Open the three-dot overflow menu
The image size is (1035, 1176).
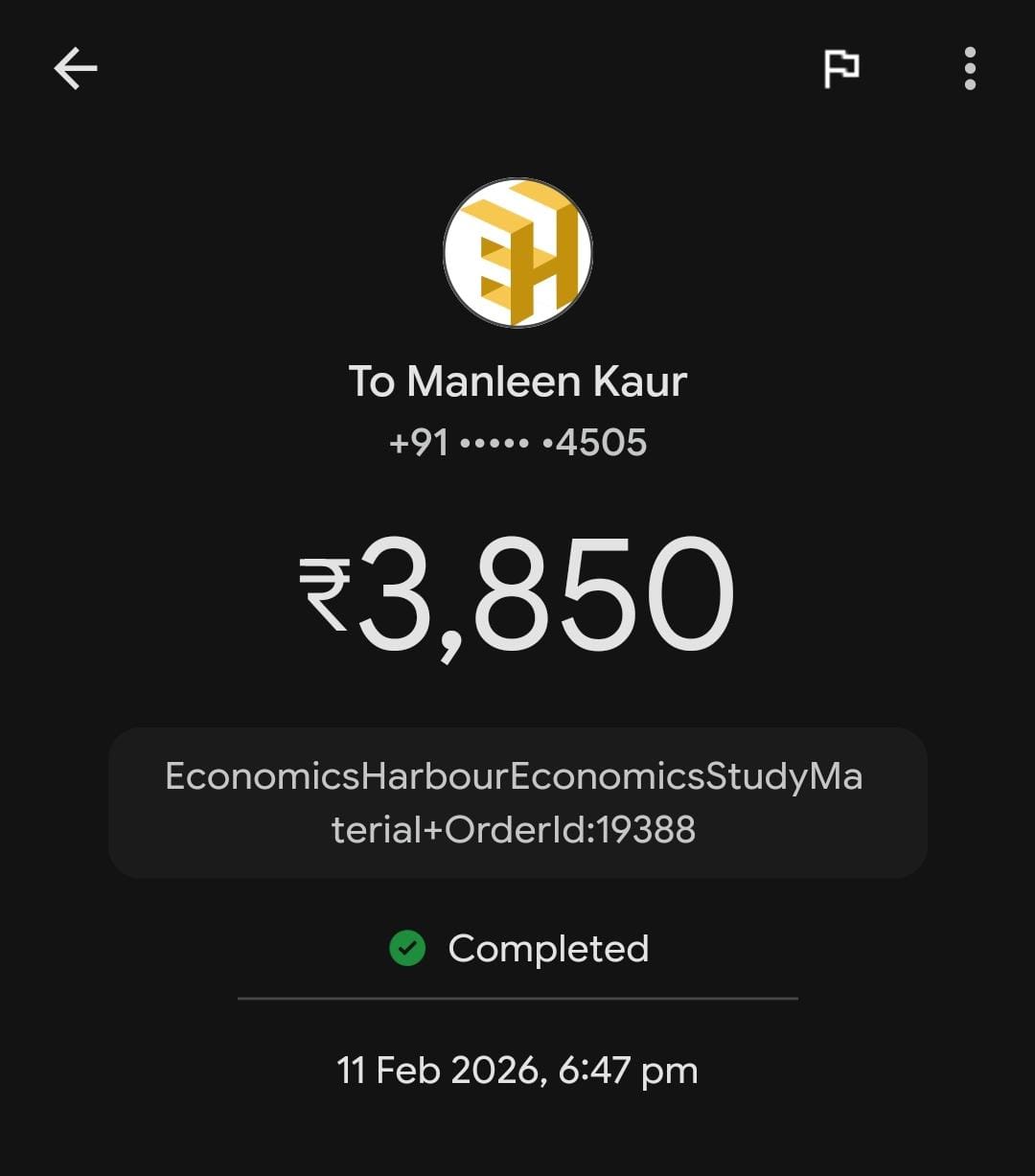point(970,69)
